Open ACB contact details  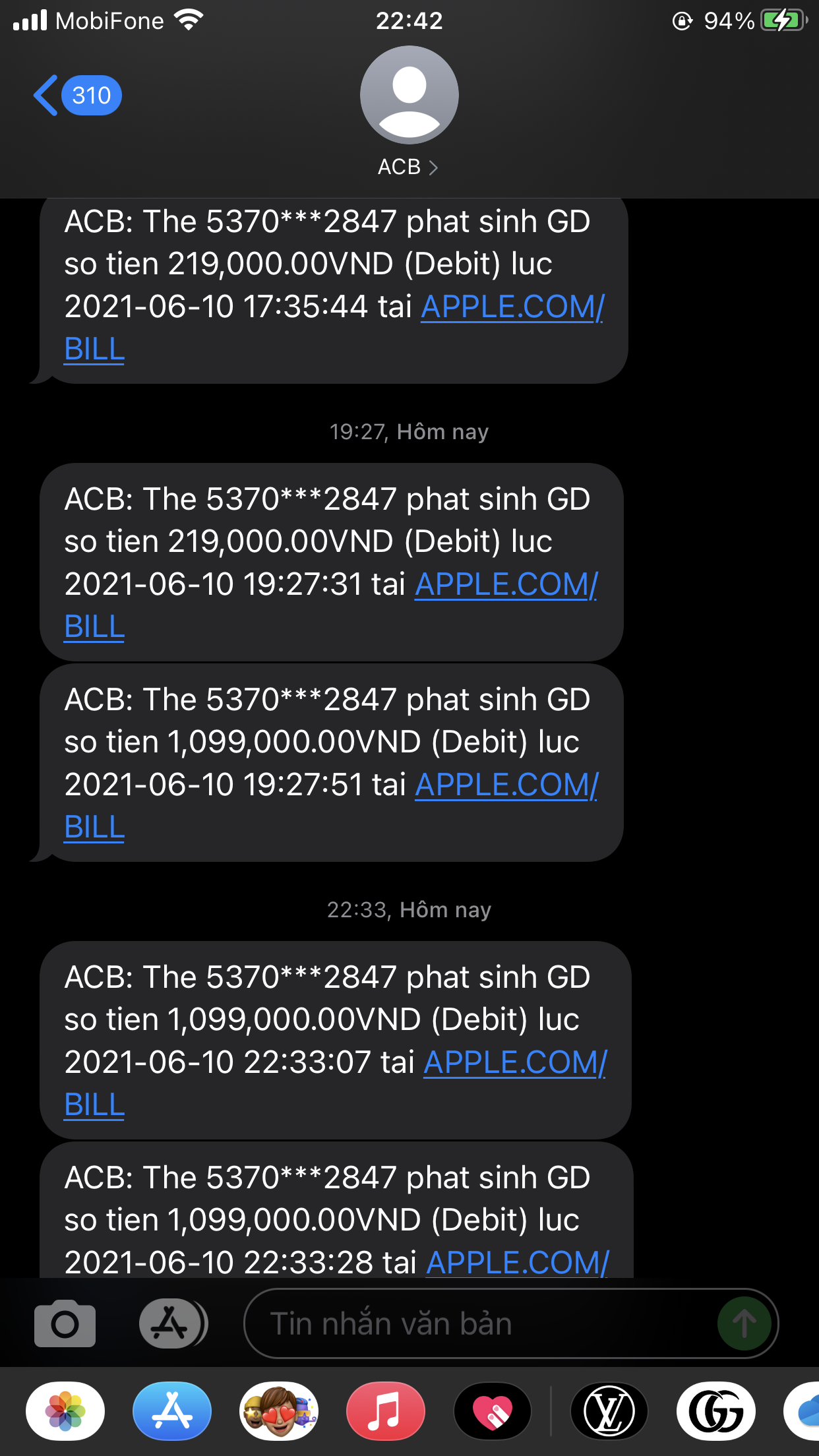408,167
